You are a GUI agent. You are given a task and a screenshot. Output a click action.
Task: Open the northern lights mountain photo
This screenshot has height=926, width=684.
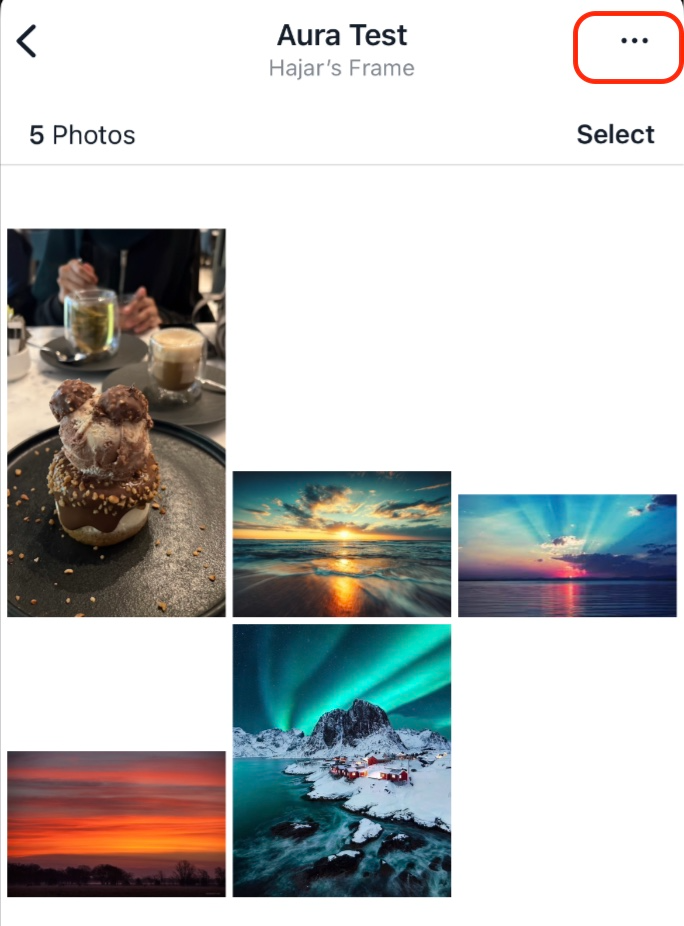[x=342, y=760]
